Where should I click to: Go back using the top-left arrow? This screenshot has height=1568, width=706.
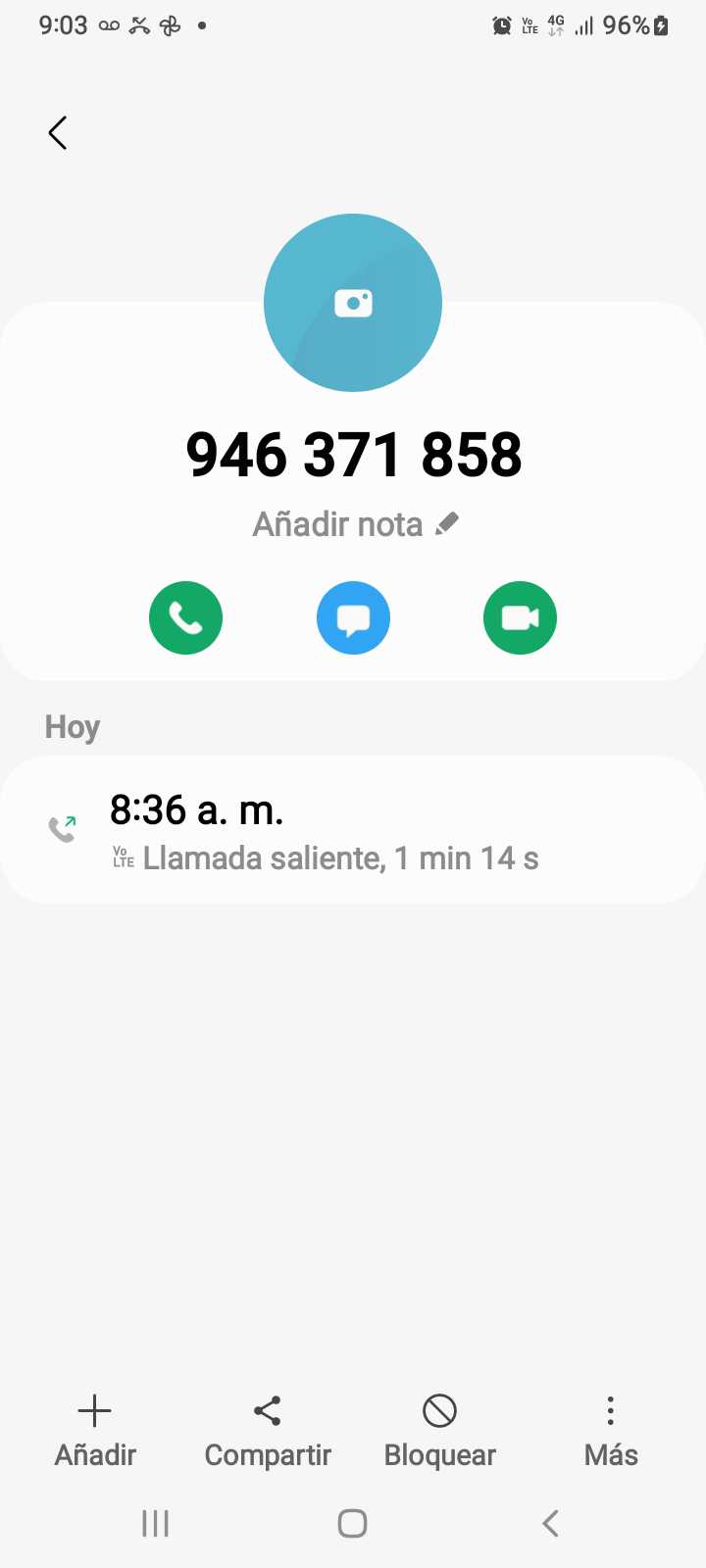tap(58, 133)
